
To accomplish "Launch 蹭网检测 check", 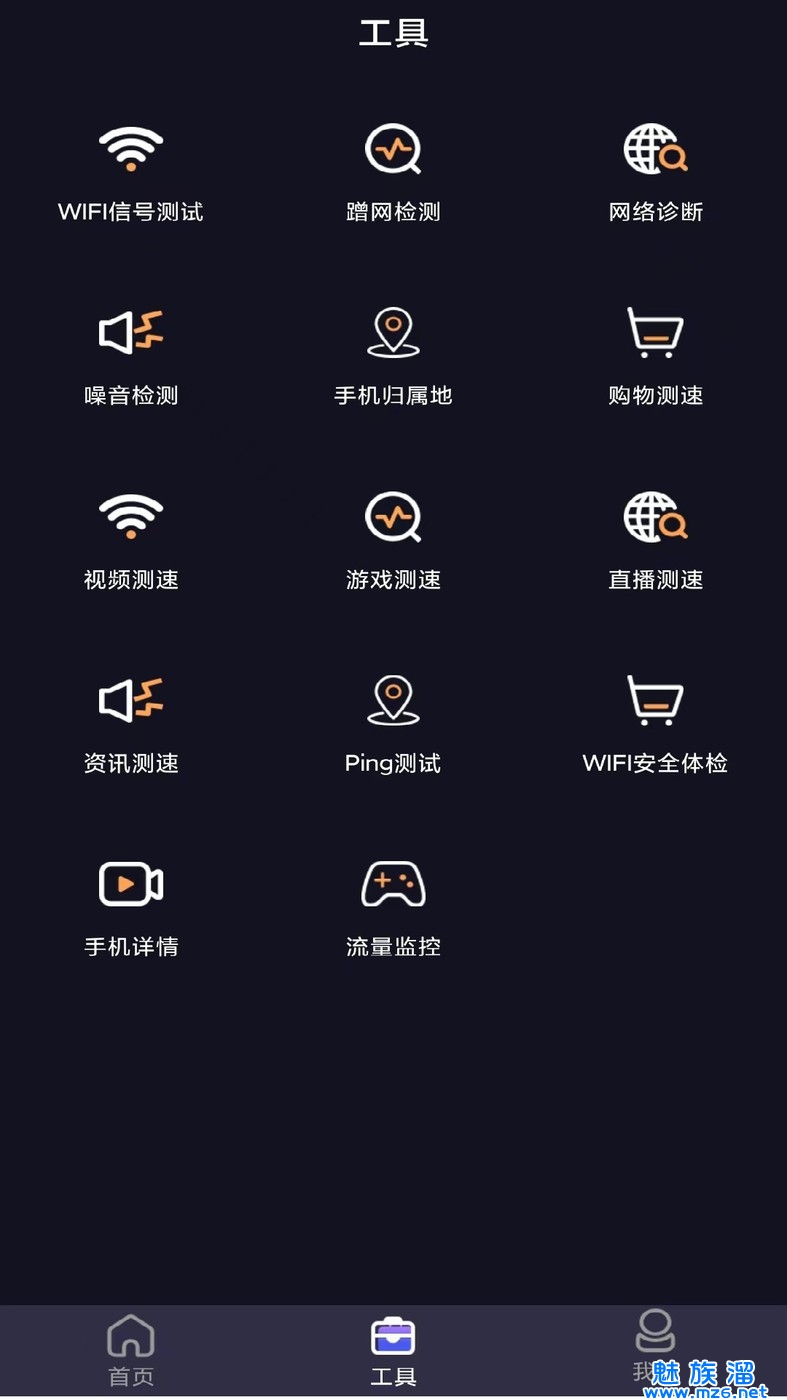I will pos(393,172).
